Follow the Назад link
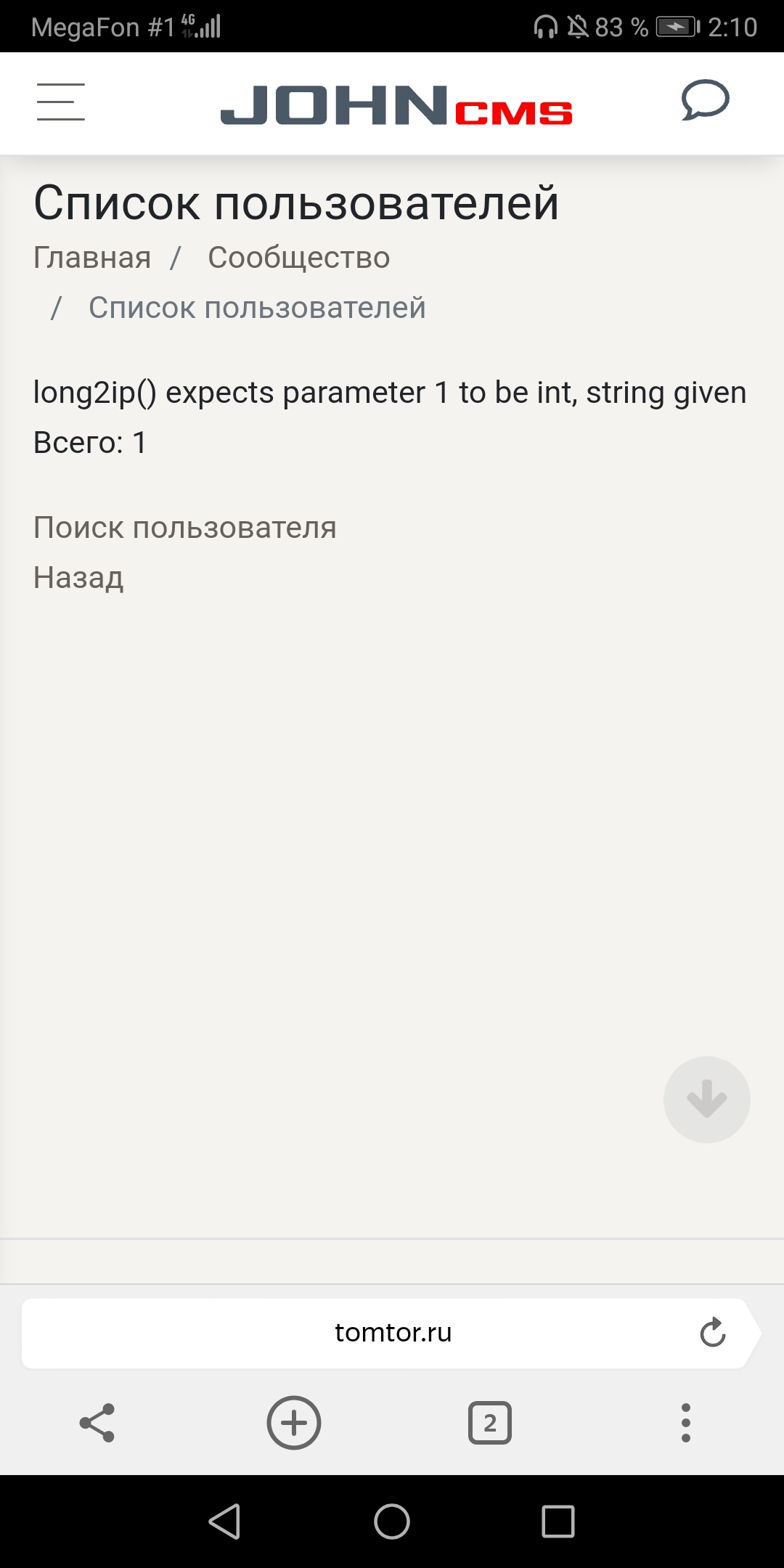This screenshot has height=1568, width=784. coord(78,578)
